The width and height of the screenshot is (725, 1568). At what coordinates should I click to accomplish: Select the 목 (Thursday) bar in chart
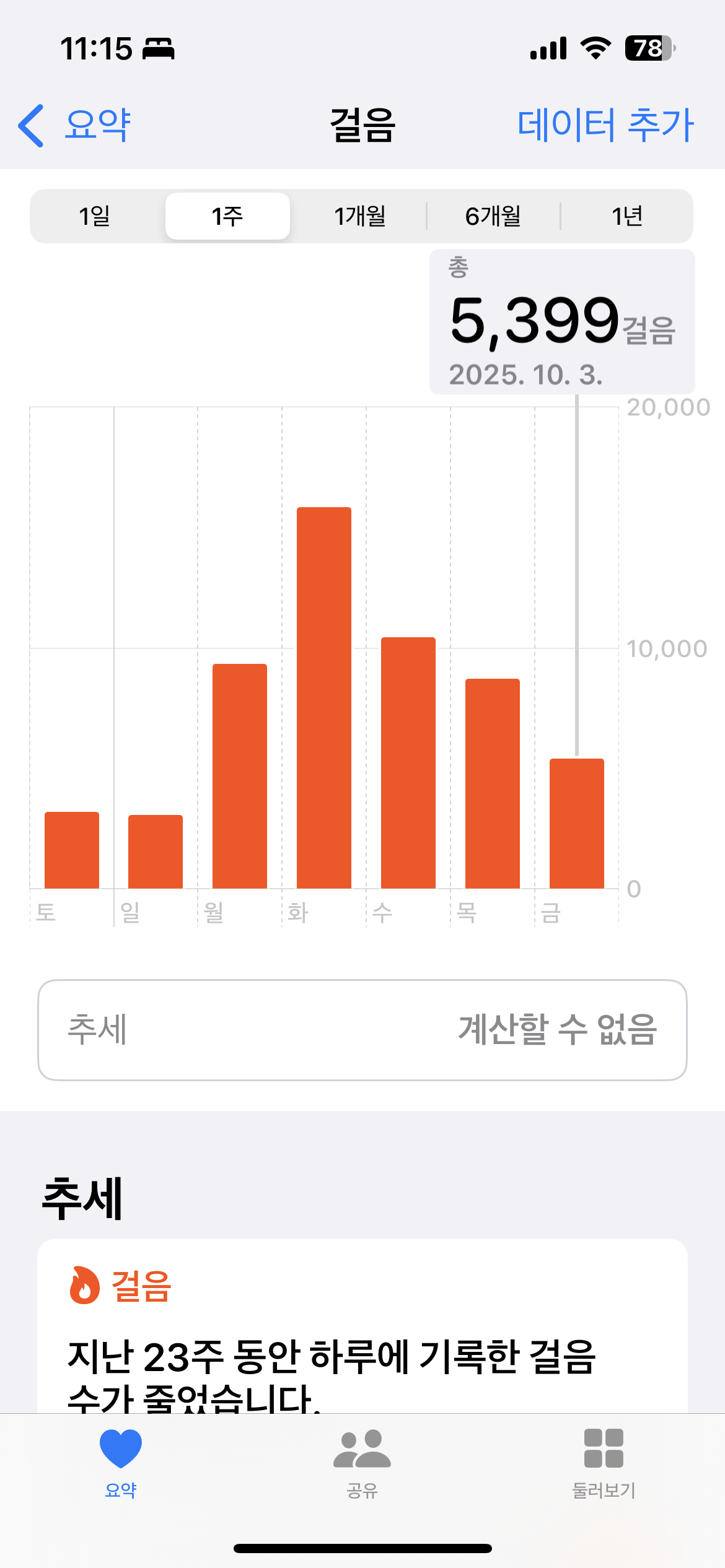point(493,783)
